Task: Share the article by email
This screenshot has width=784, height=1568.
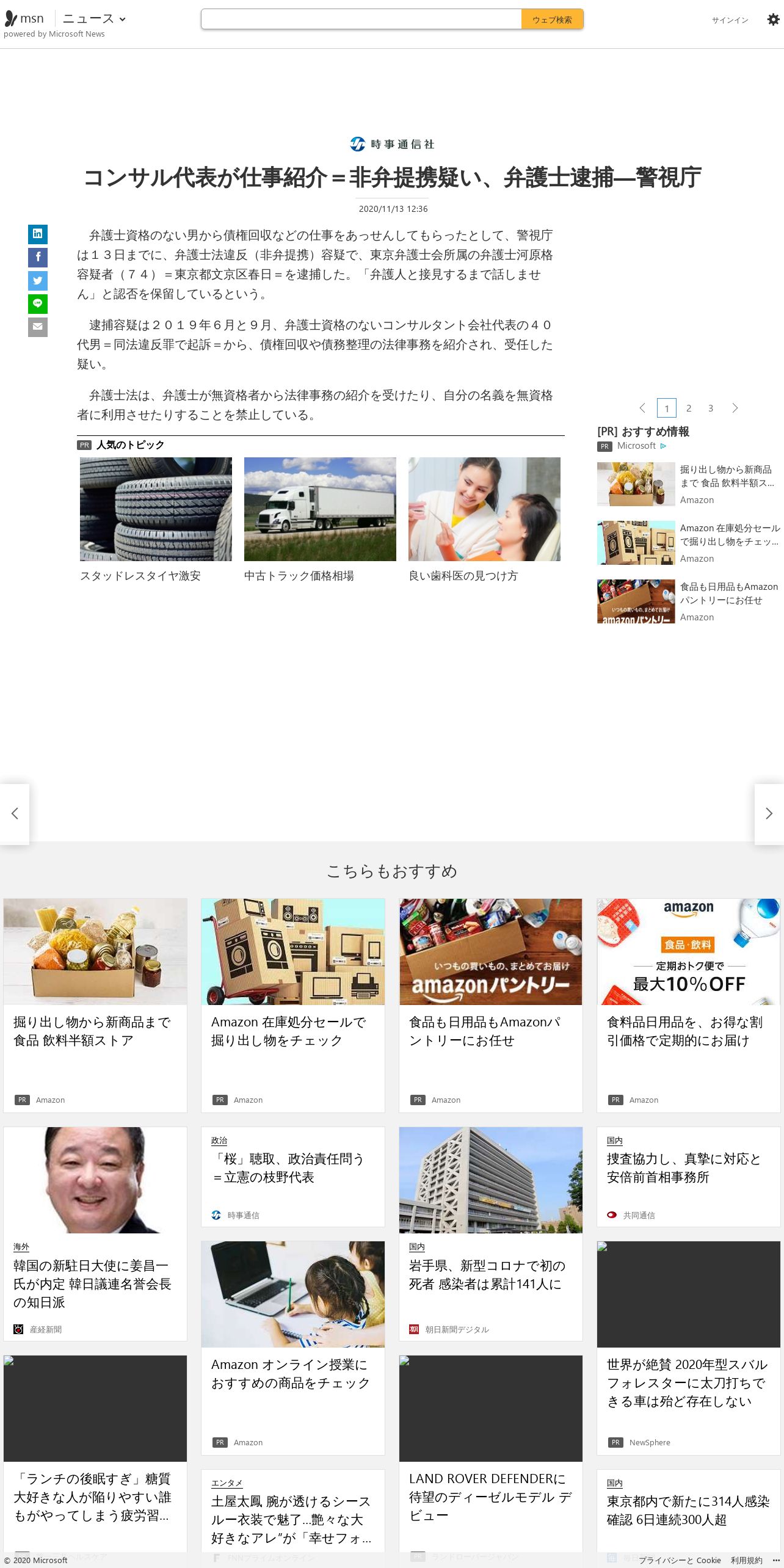Action: [38, 327]
